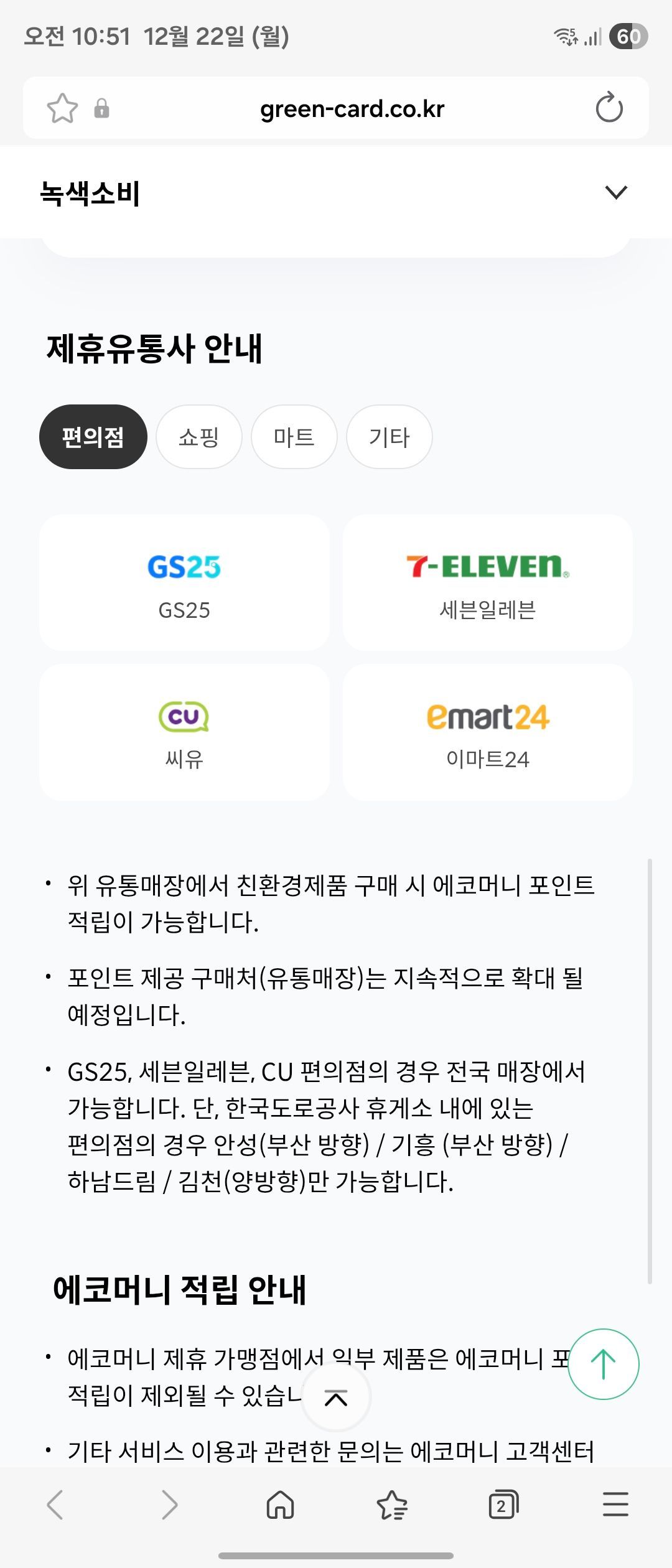
Task: Go back to the previous page
Action: (55, 1505)
